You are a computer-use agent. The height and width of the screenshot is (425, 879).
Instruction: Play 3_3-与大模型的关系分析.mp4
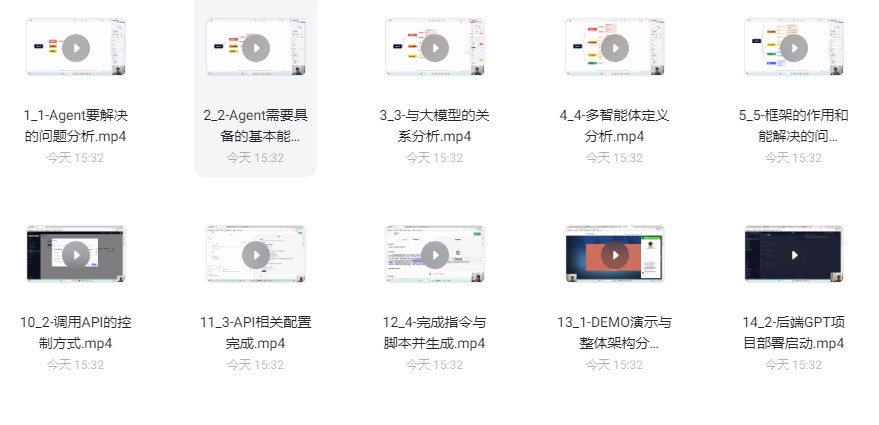435,47
